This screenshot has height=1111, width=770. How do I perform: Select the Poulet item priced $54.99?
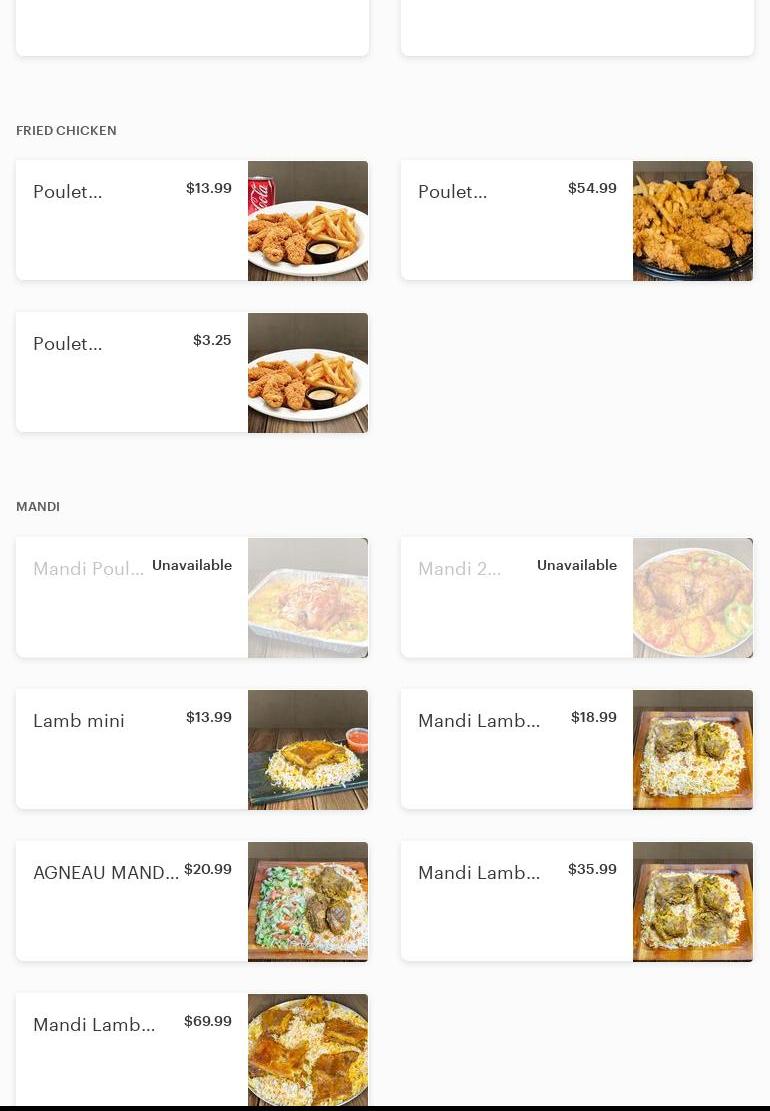(576, 220)
